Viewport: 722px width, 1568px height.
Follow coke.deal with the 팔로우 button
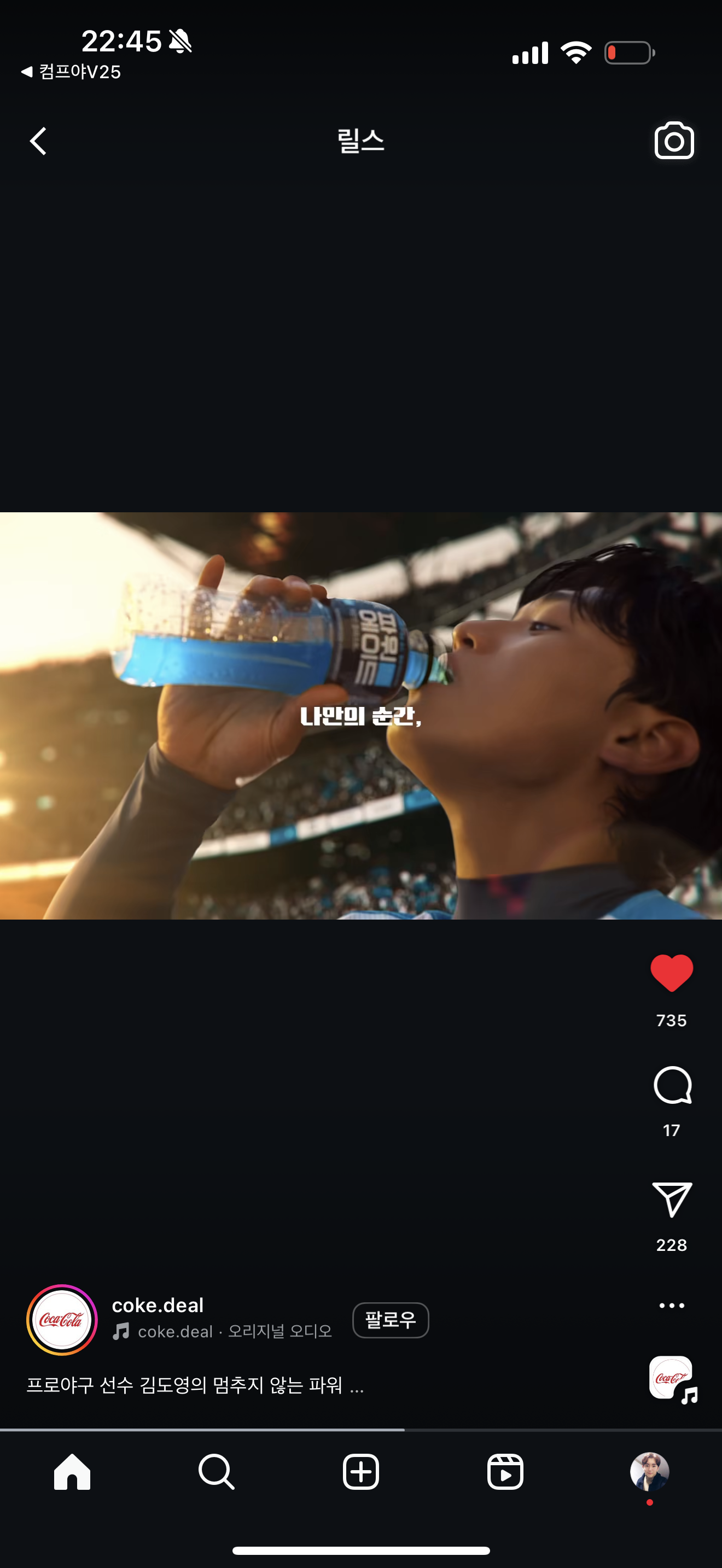(390, 1320)
